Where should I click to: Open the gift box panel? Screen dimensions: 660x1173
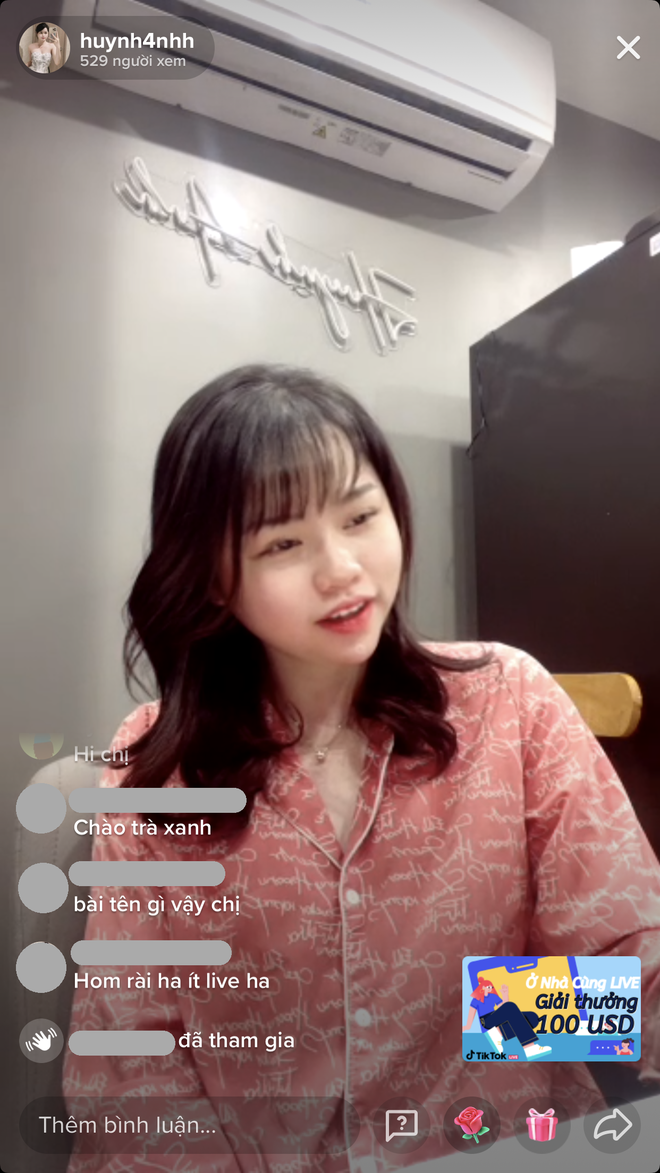click(x=541, y=1125)
